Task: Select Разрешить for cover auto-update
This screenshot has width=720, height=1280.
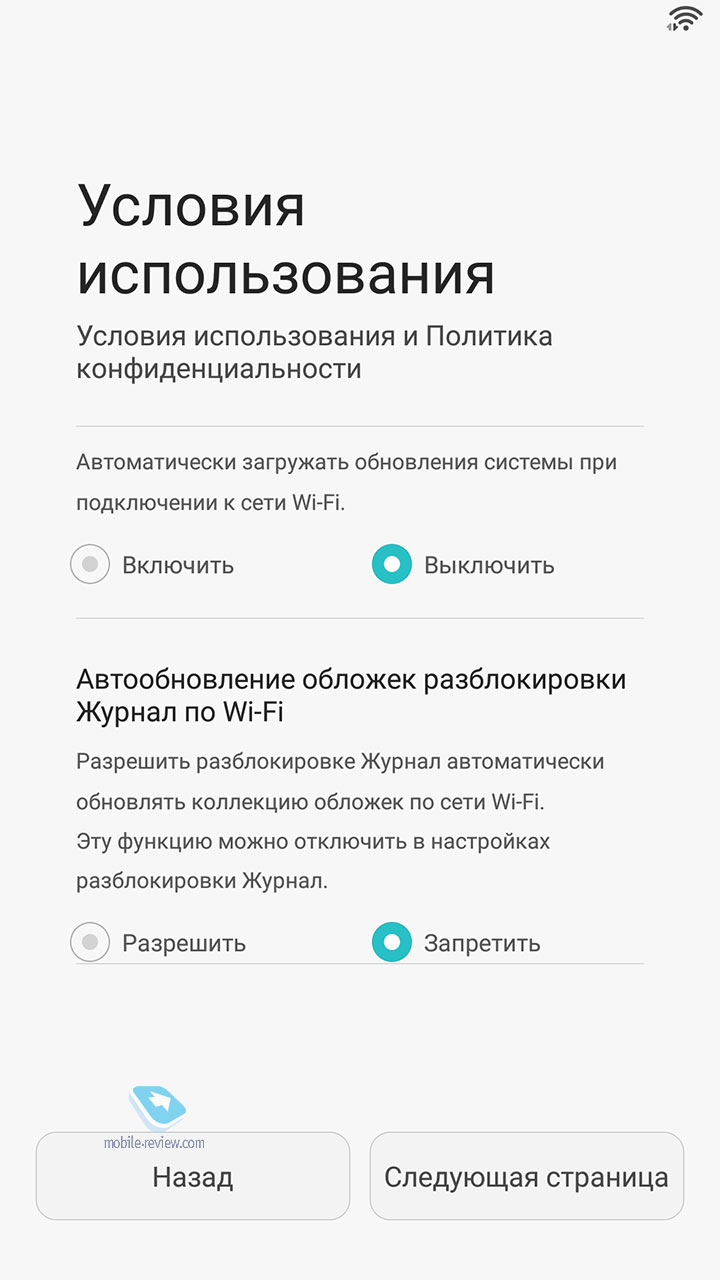Action: pos(90,942)
